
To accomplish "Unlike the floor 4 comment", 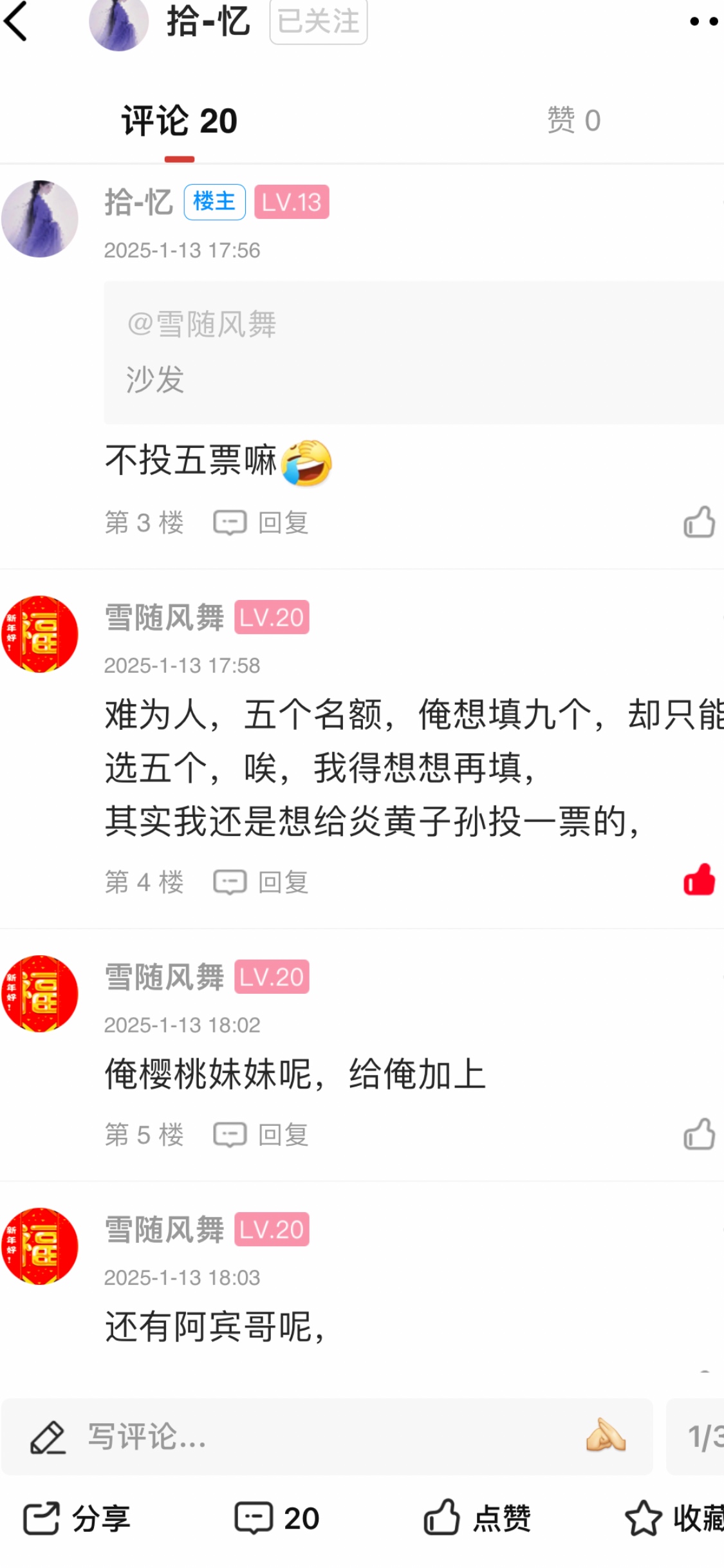I will [699, 881].
